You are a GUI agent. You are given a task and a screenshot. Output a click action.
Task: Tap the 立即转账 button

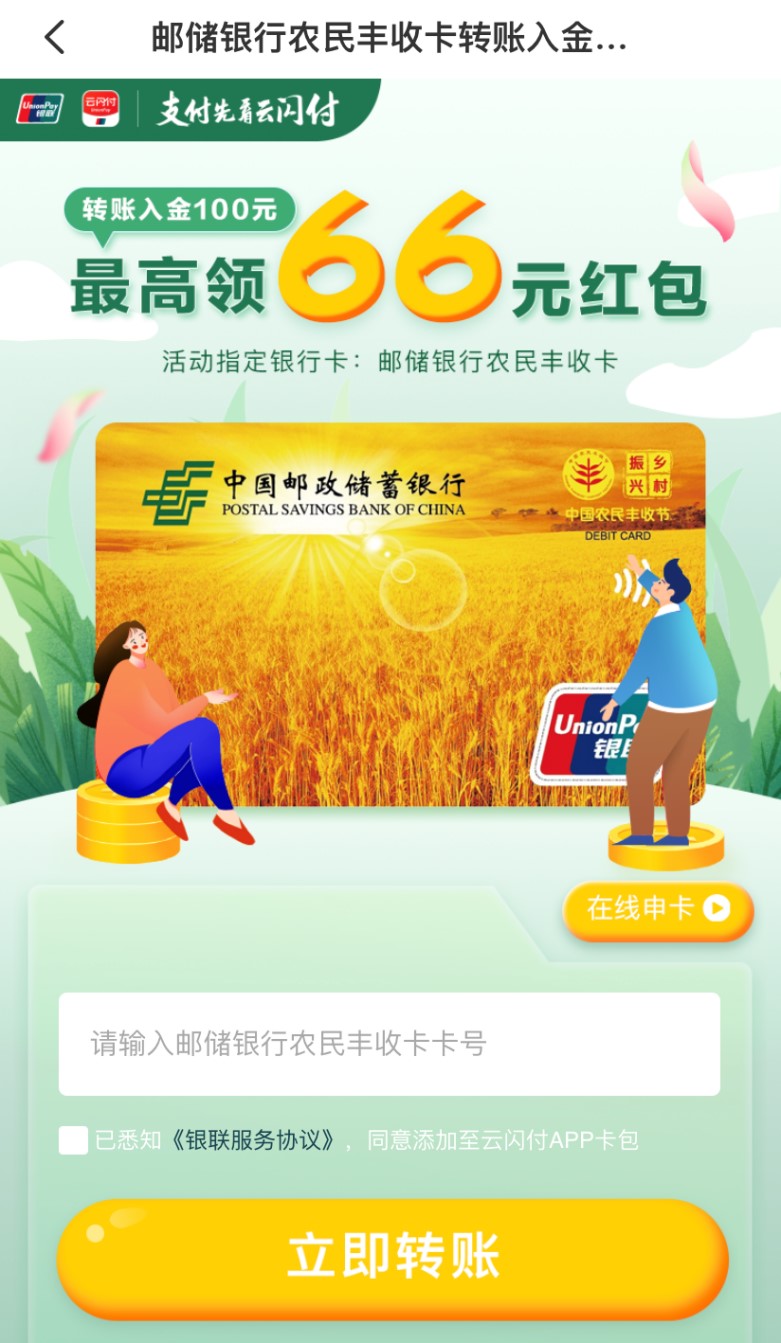click(x=392, y=1258)
